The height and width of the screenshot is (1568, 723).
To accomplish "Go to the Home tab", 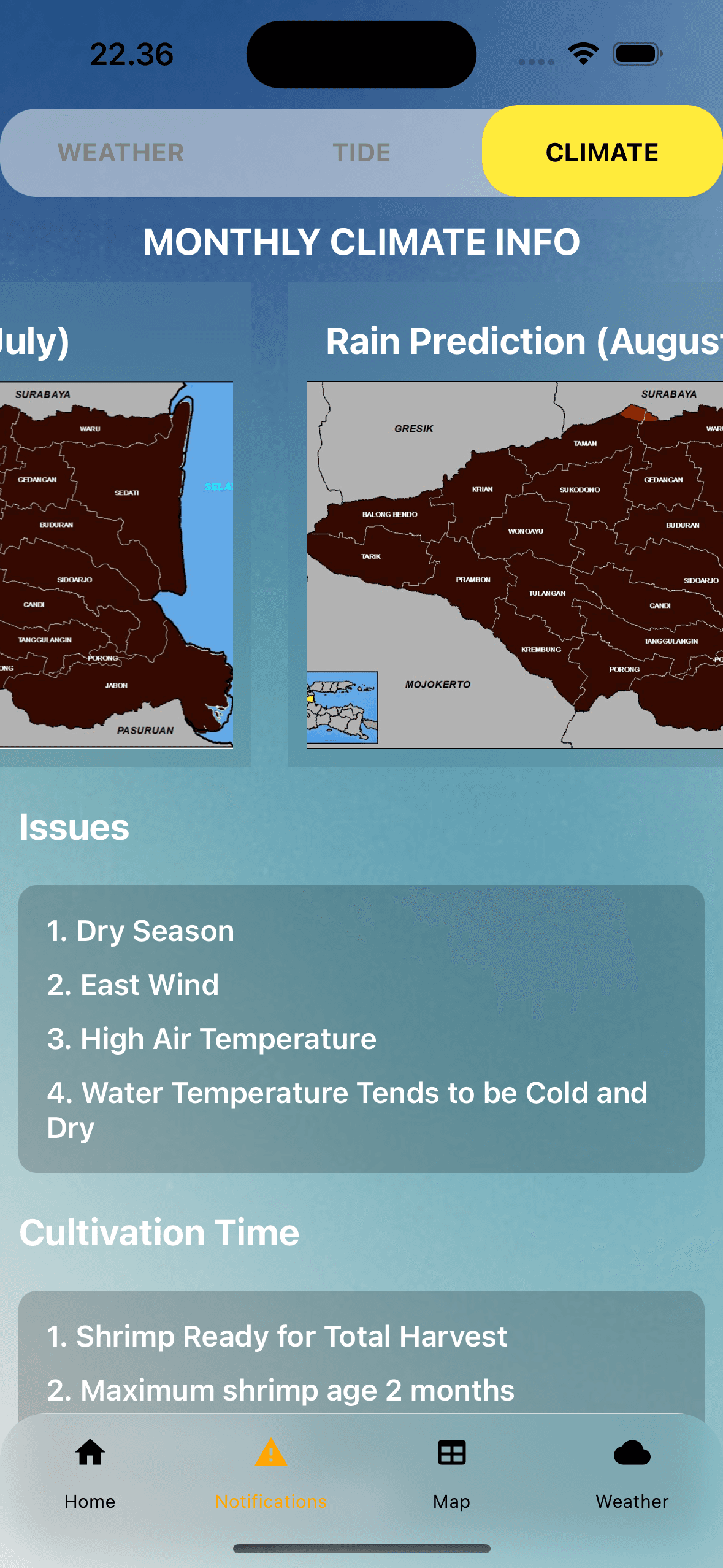I will pos(90,1474).
